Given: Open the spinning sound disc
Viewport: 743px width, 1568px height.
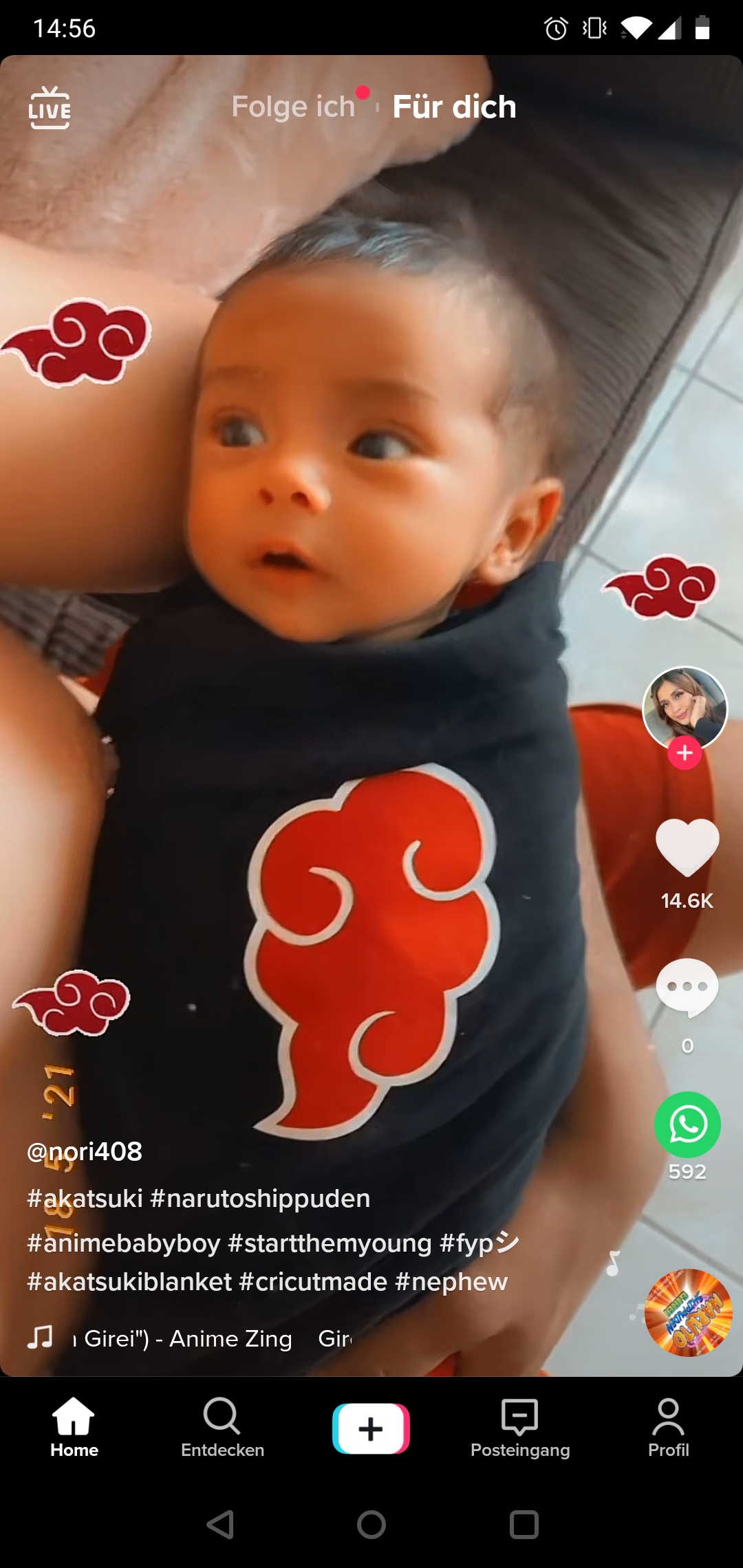Looking at the screenshot, I should pos(688,1313).
